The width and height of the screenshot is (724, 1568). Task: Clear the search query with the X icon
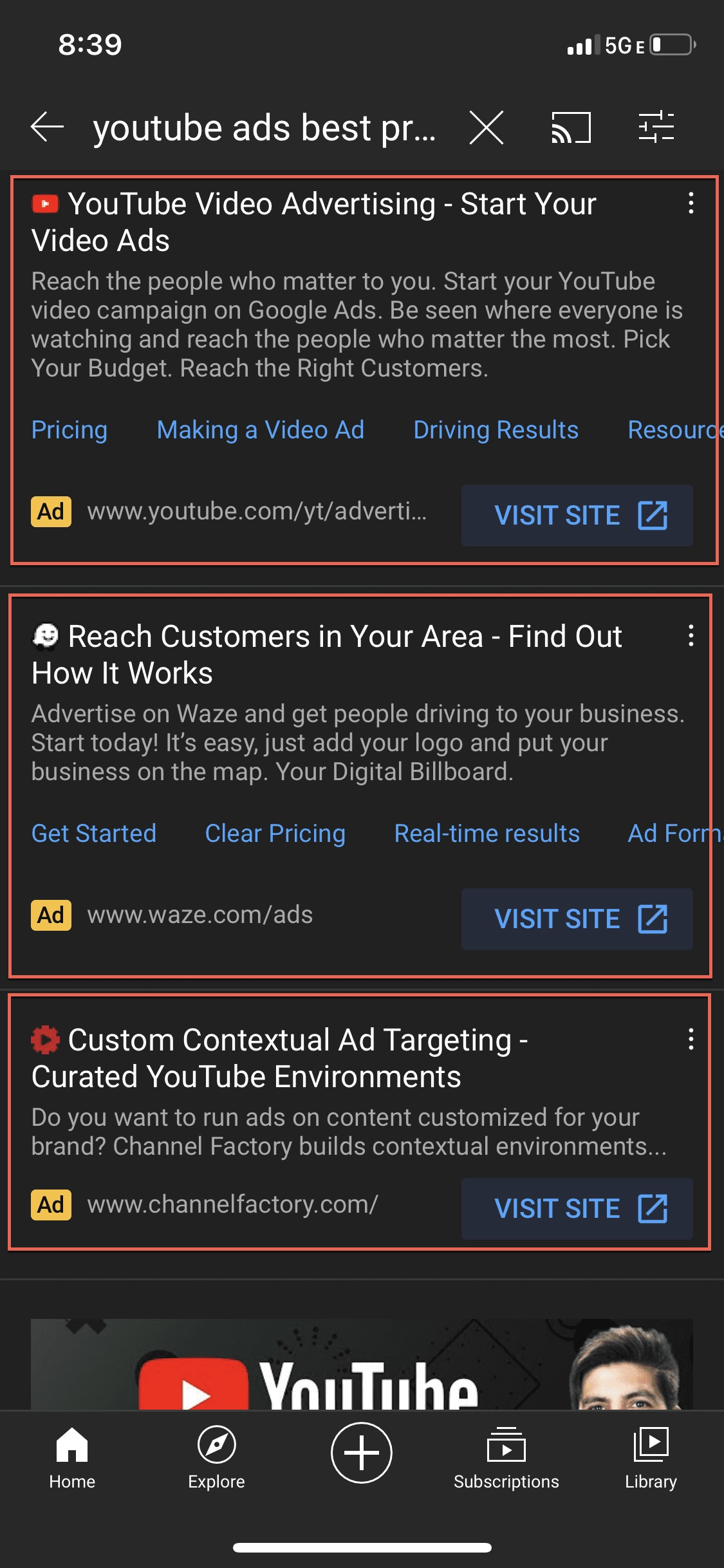coord(487,128)
